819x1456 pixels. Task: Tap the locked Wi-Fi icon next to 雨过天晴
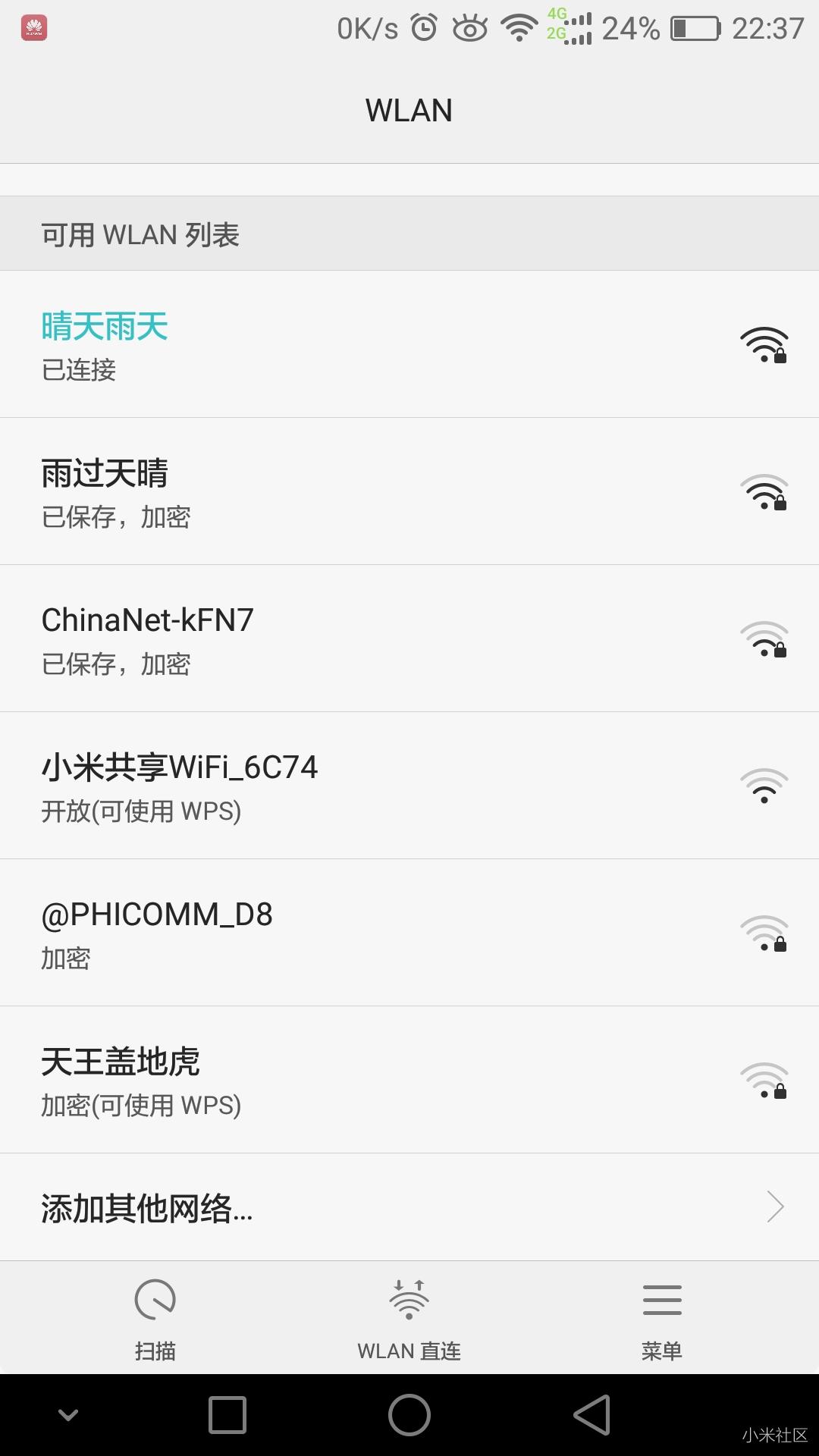coord(764,491)
